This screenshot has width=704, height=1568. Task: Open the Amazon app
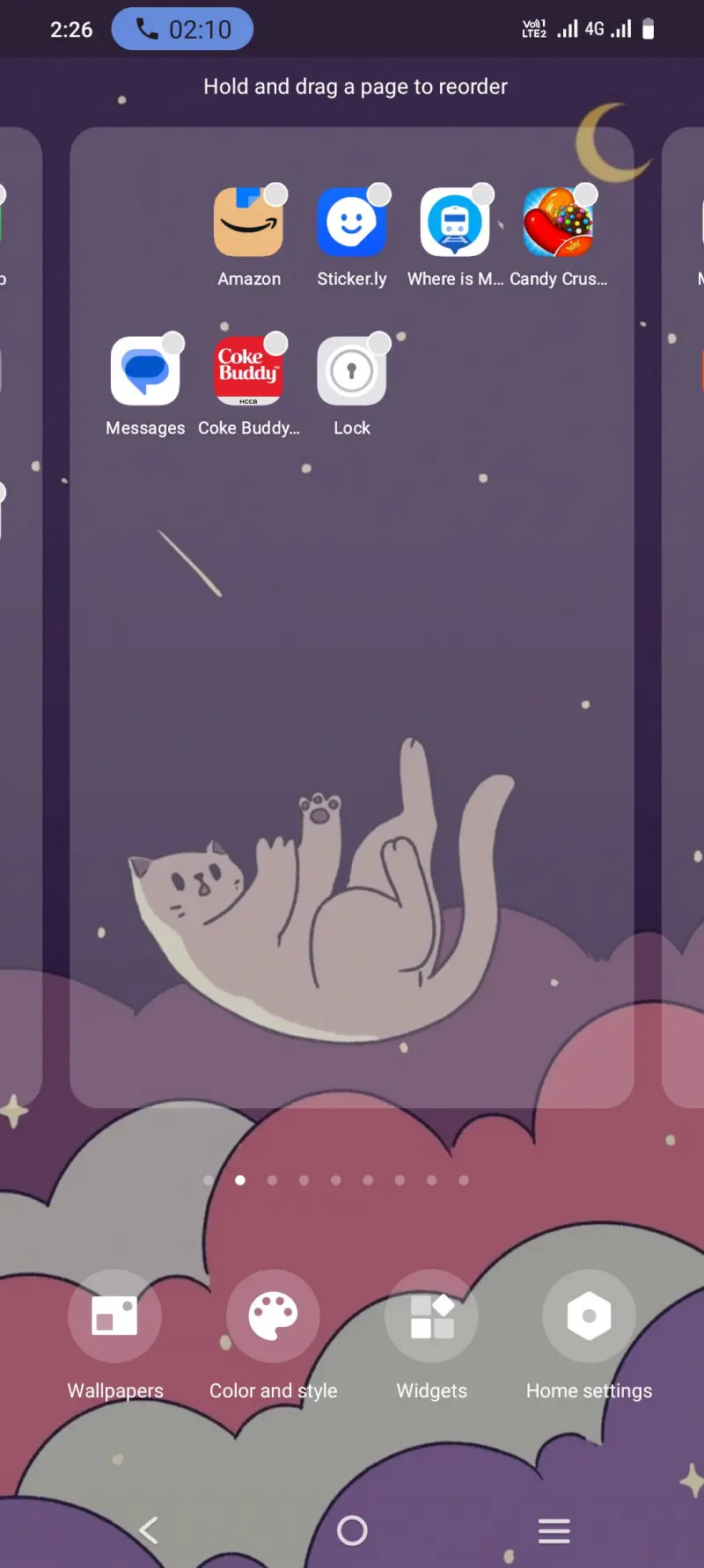pyautogui.click(x=249, y=223)
